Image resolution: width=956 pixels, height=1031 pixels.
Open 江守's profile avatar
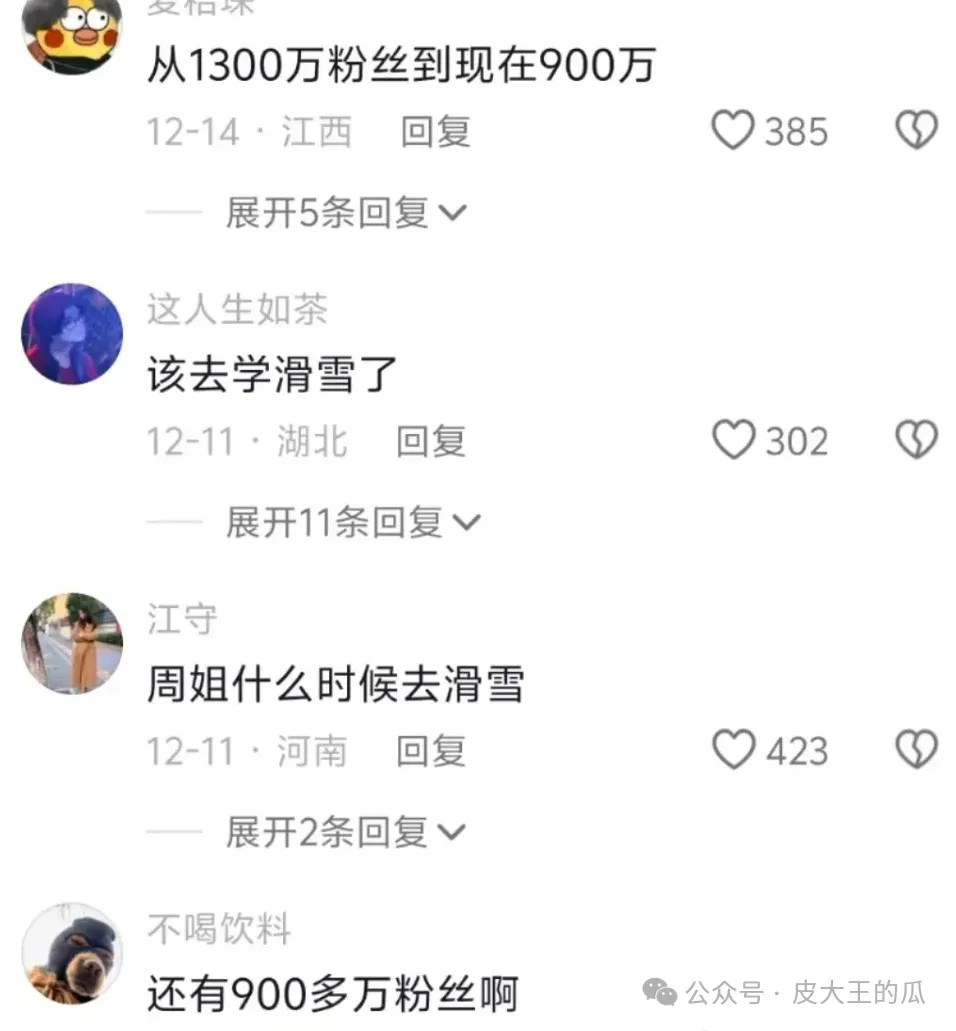(x=72, y=643)
